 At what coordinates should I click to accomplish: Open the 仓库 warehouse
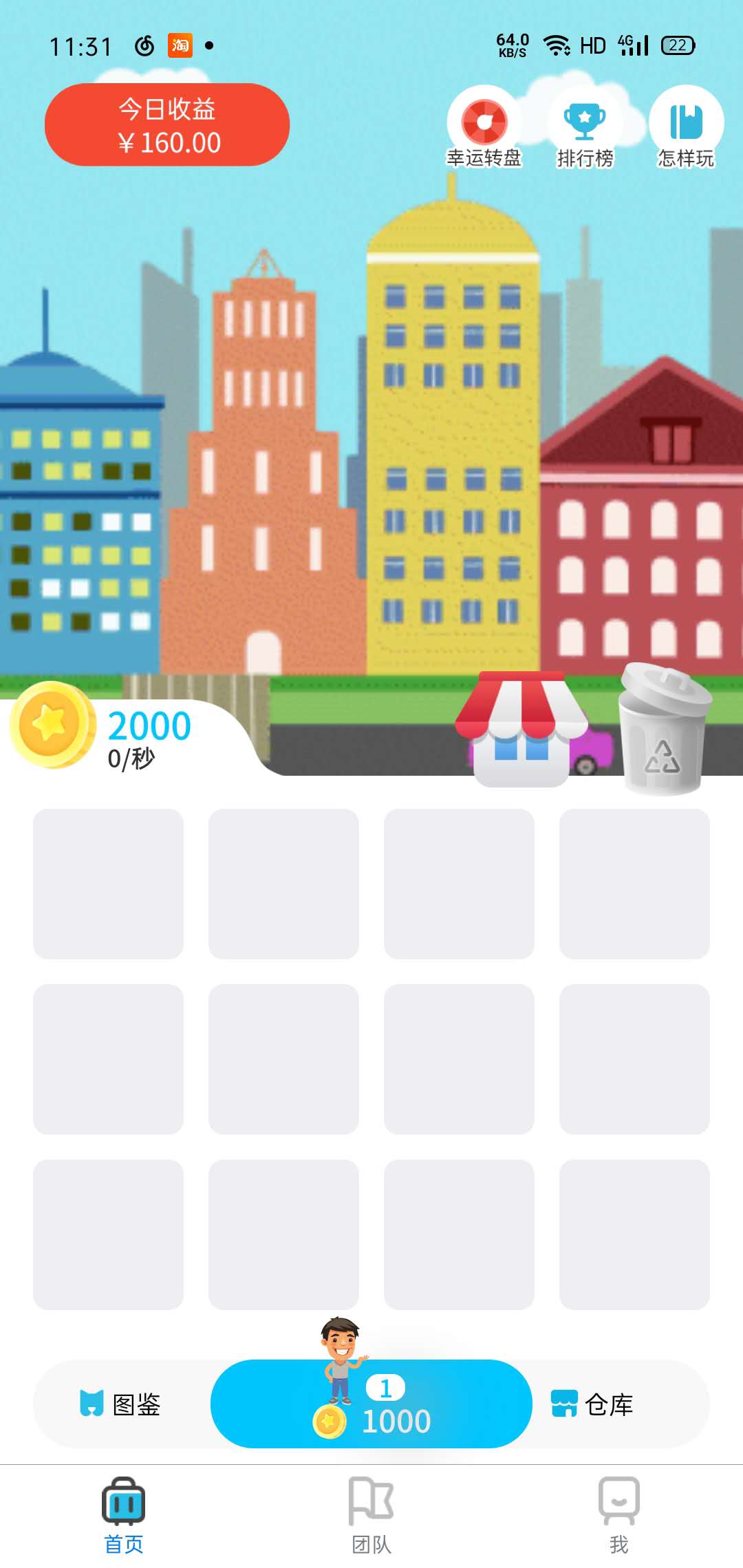pos(593,1404)
